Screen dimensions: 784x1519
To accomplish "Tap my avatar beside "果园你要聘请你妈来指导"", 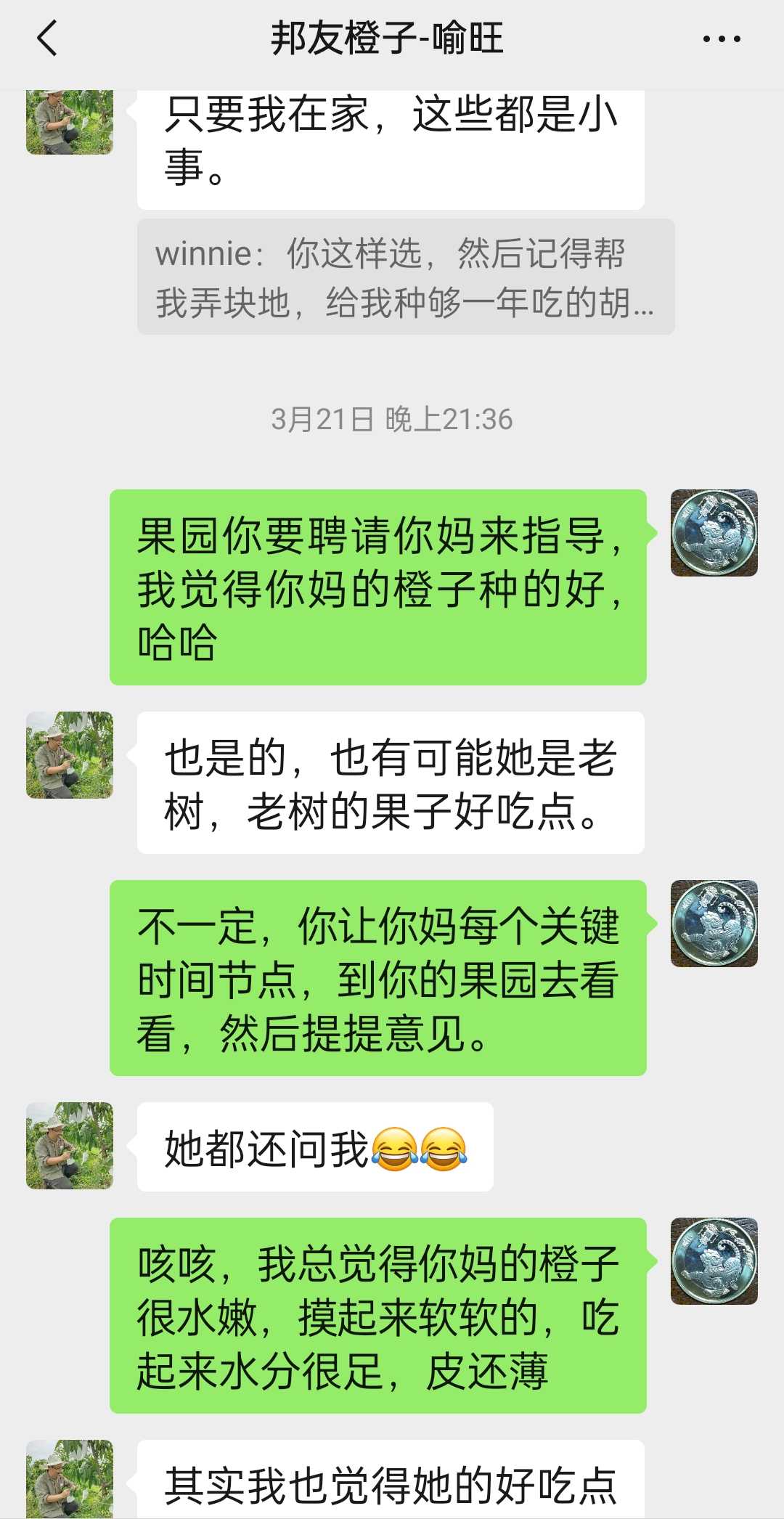I will pos(714,533).
